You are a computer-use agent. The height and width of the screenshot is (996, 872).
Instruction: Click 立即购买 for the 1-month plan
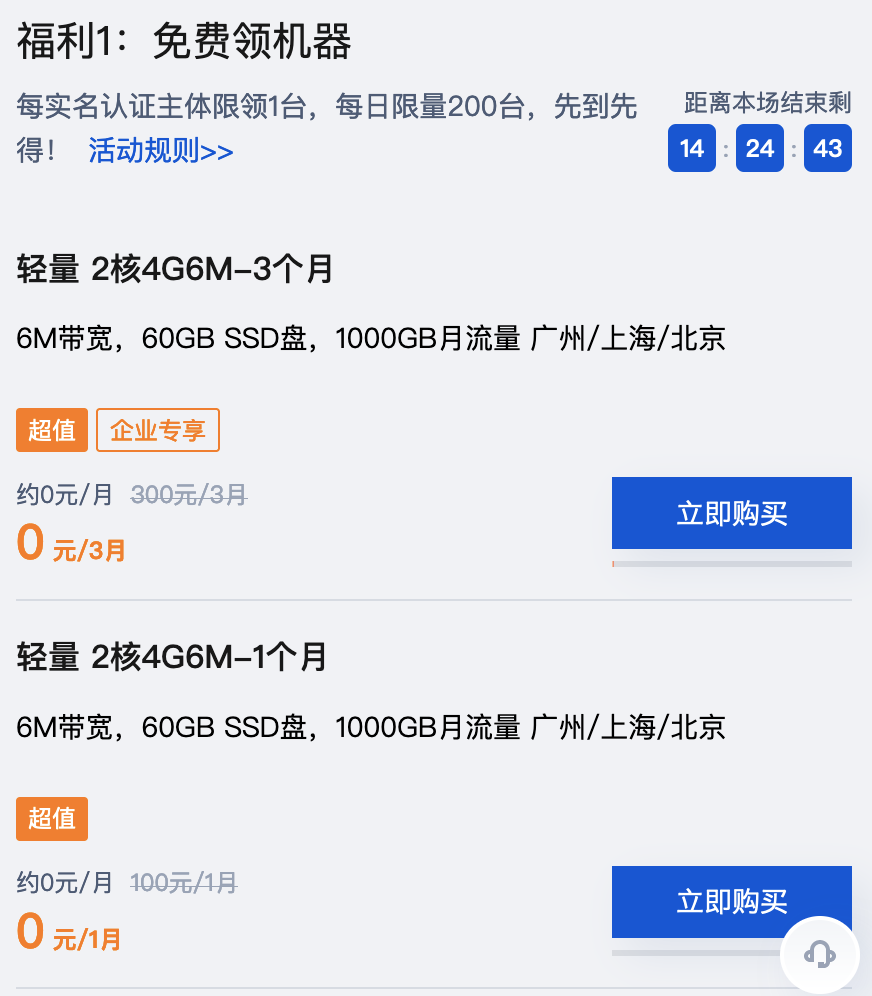pos(731,901)
